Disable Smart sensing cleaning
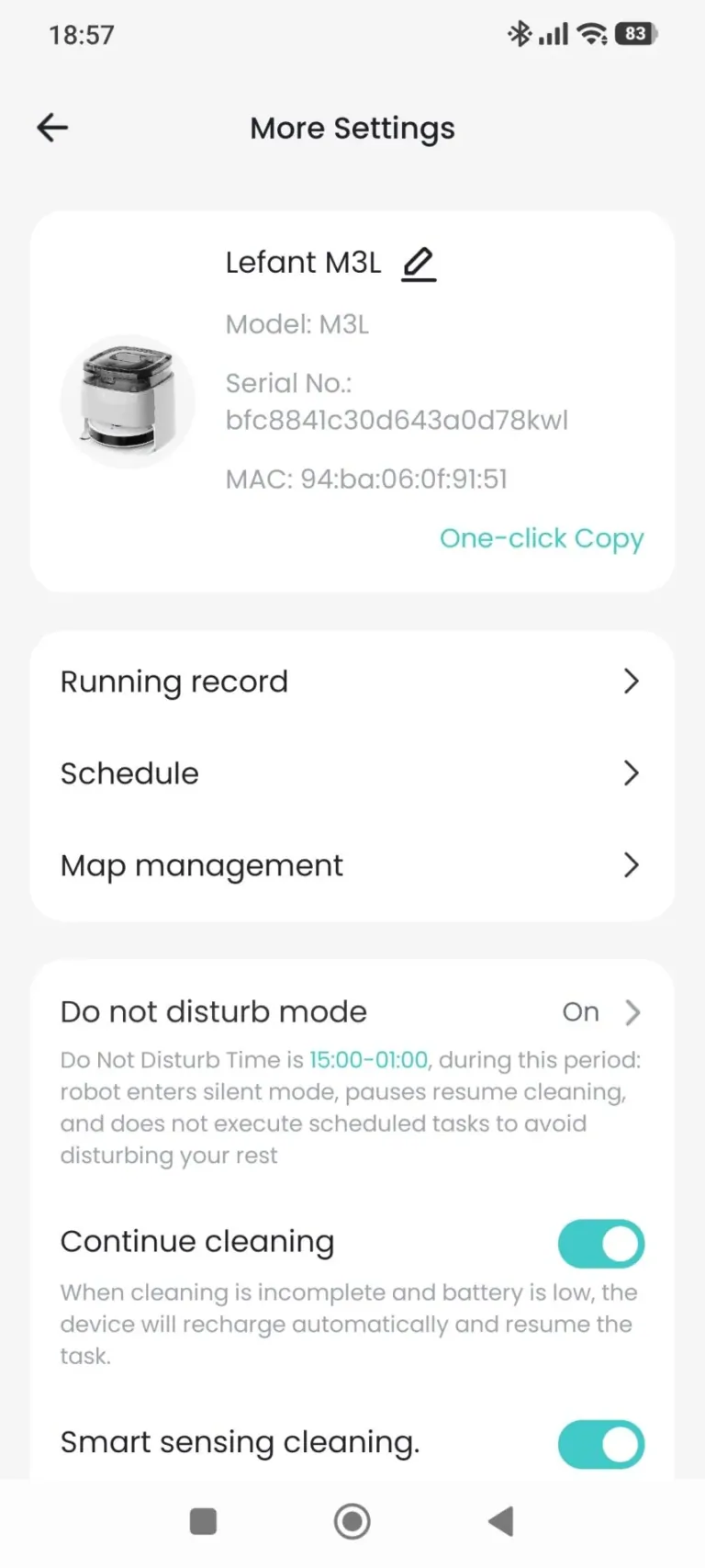The height and width of the screenshot is (1568, 705). coord(600,1444)
